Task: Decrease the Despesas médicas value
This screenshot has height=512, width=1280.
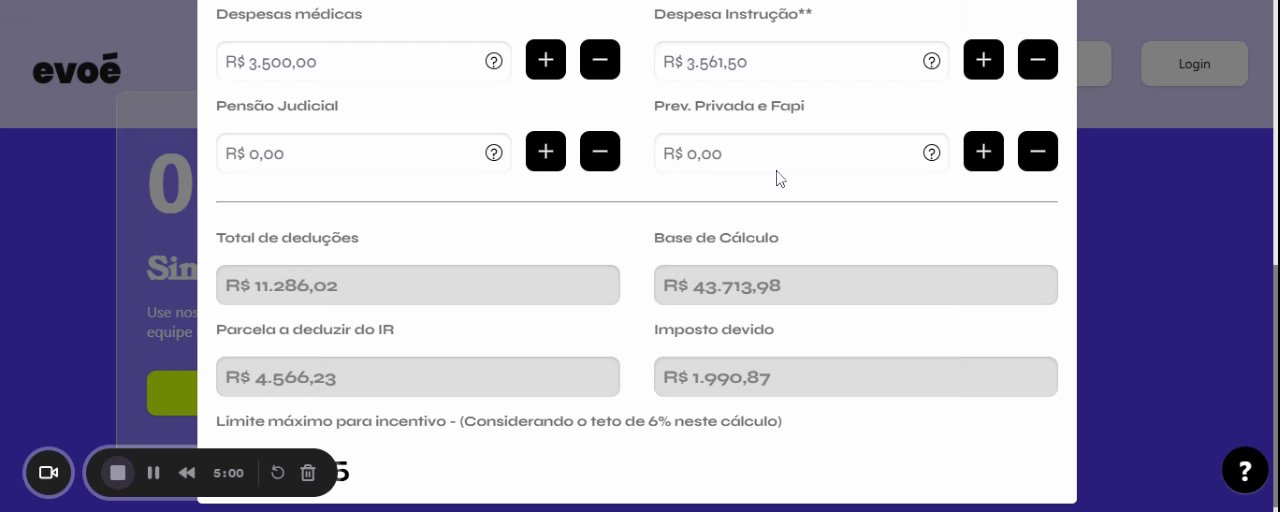Action: [x=600, y=60]
